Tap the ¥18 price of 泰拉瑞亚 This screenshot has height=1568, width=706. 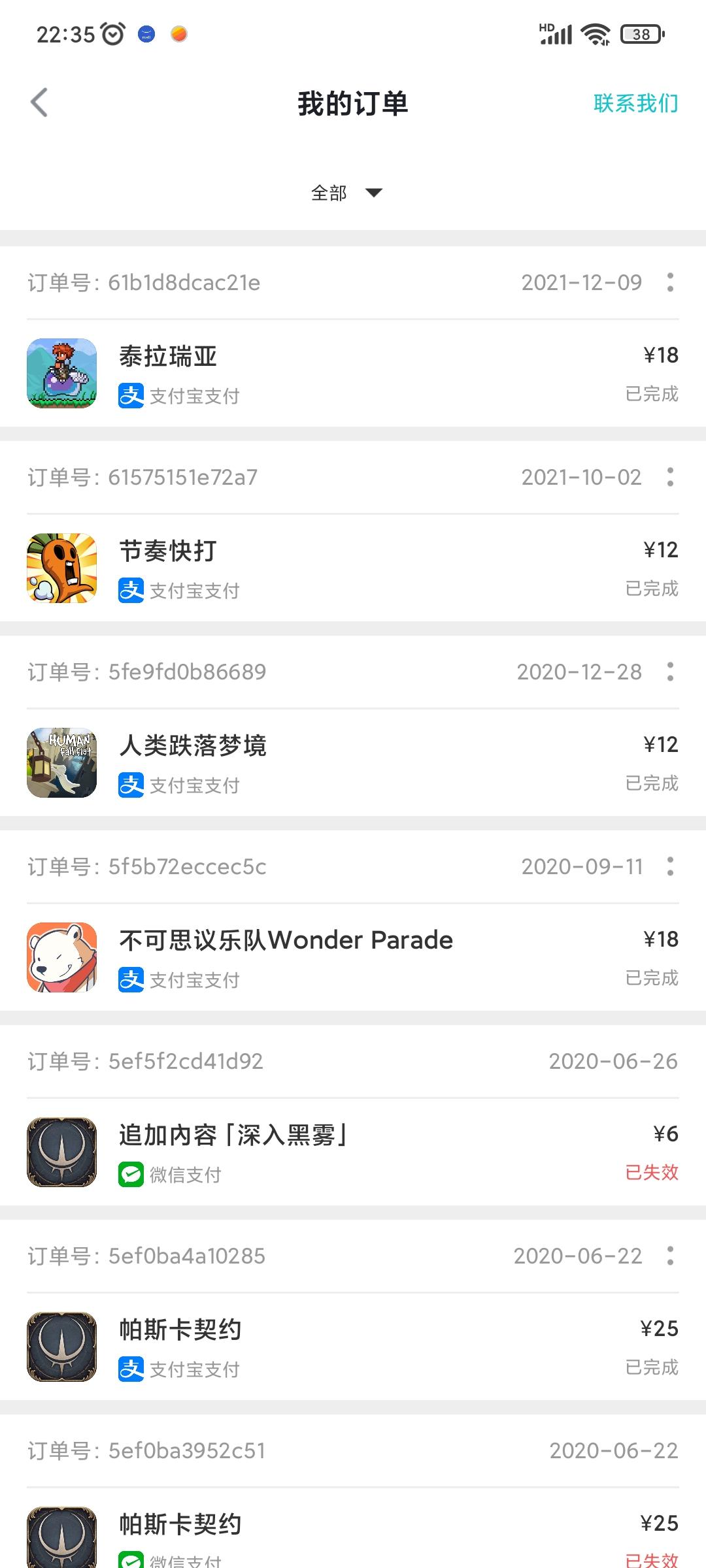pyautogui.click(x=660, y=355)
